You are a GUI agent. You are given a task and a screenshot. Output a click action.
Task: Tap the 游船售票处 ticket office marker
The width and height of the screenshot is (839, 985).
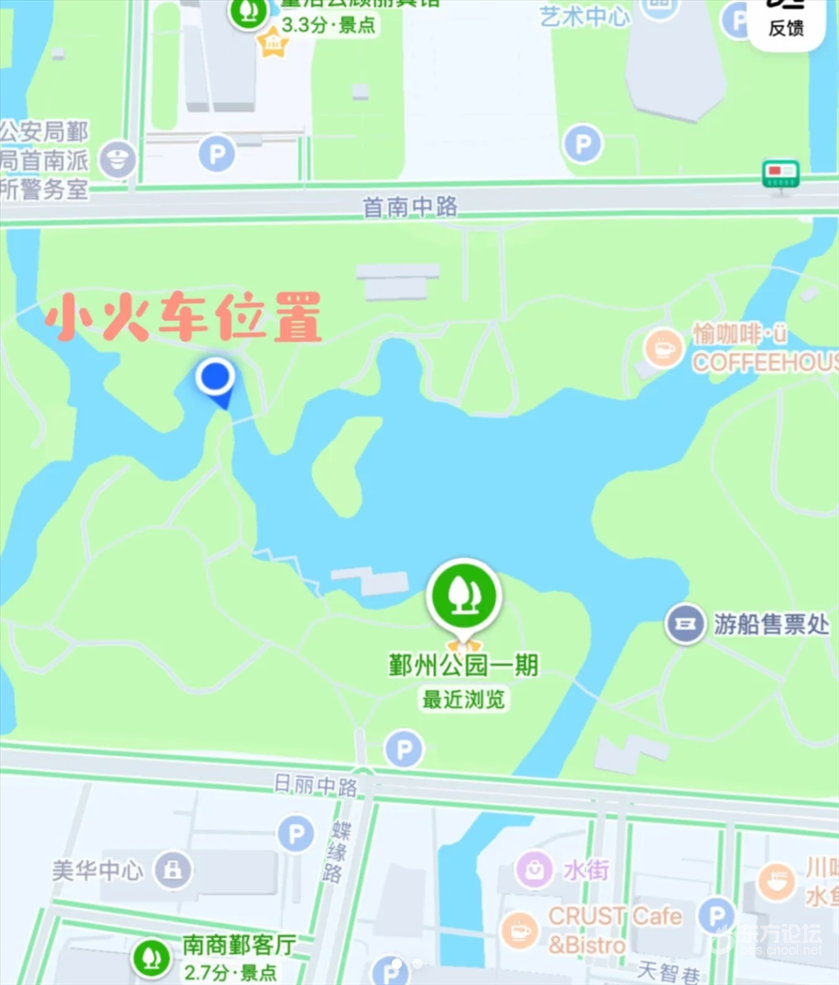click(685, 625)
